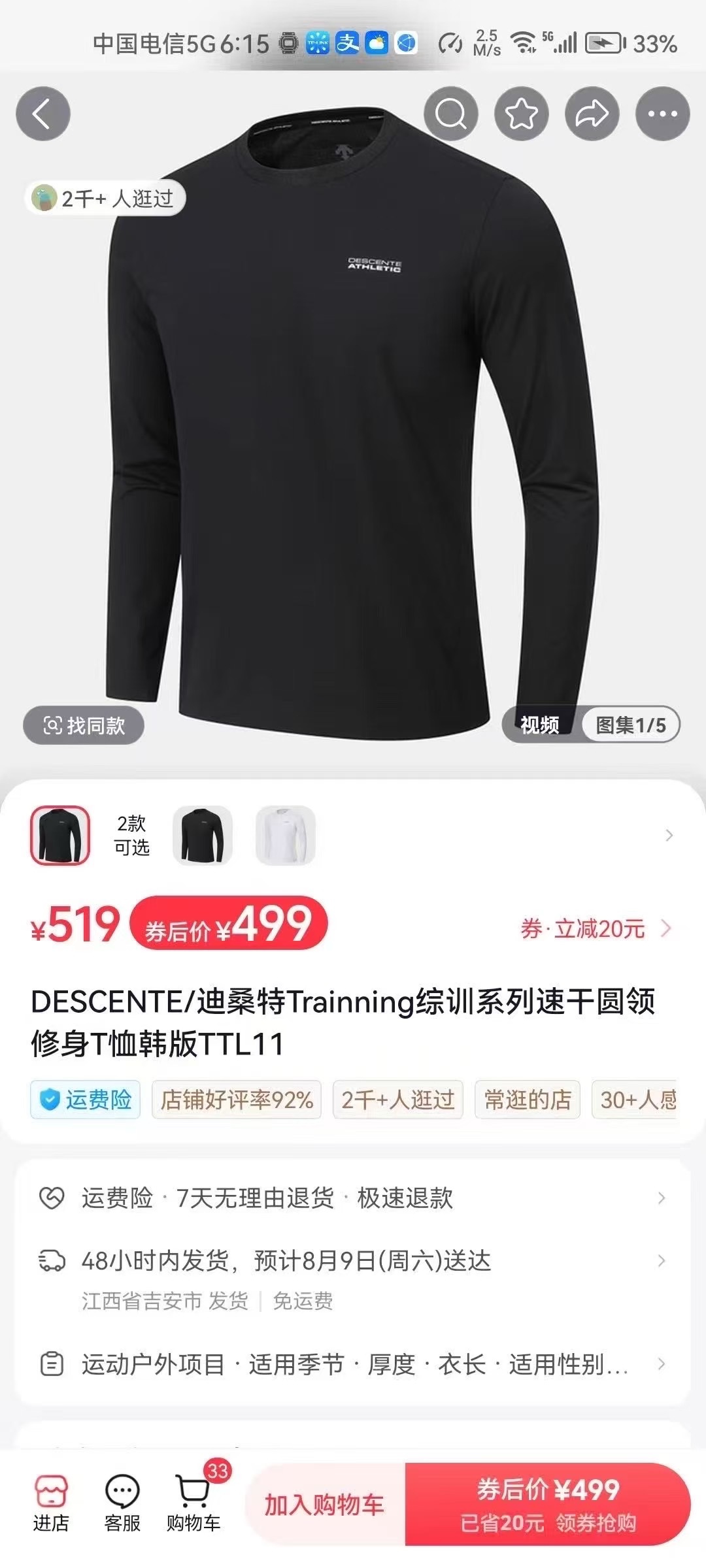Open the 运费险 tag chip
706x1568 pixels.
click(x=86, y=1100)
